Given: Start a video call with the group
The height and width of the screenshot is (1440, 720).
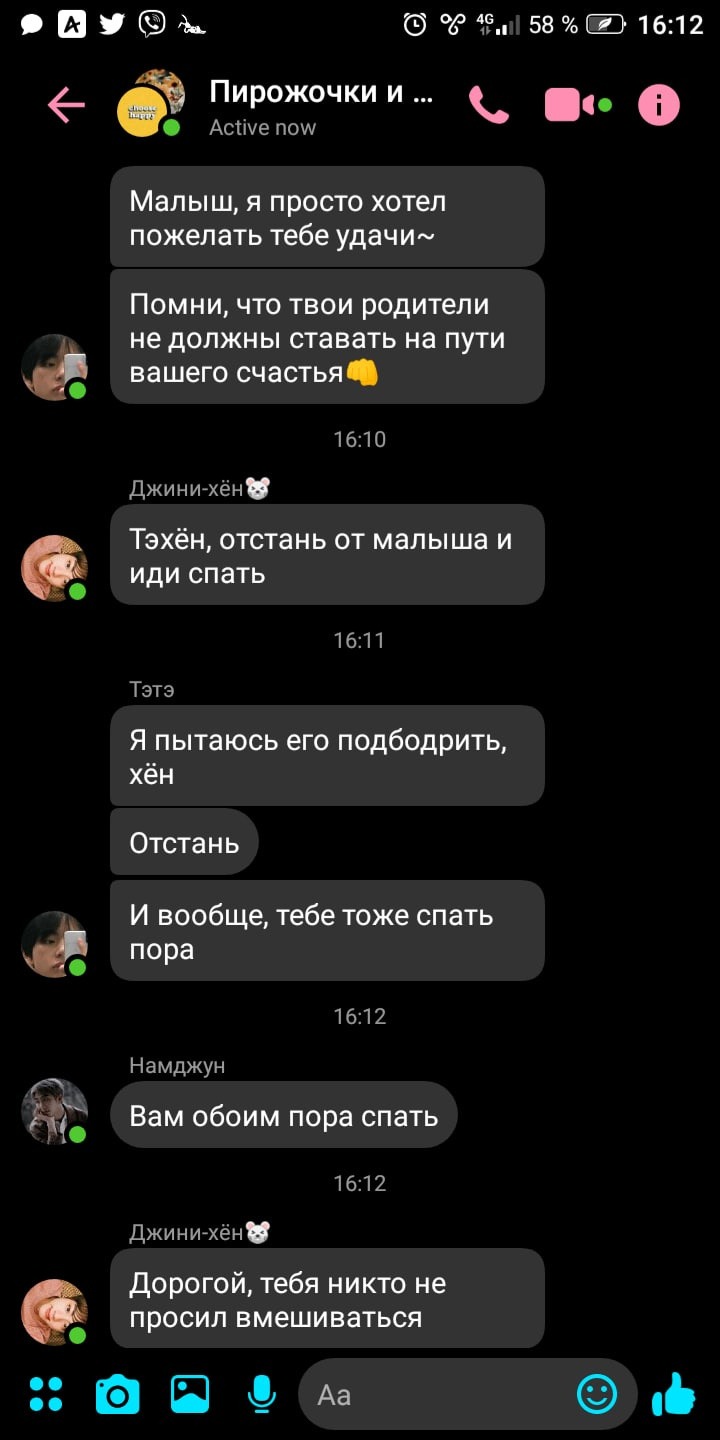Looking at the screenshot, I should (578, 104).
